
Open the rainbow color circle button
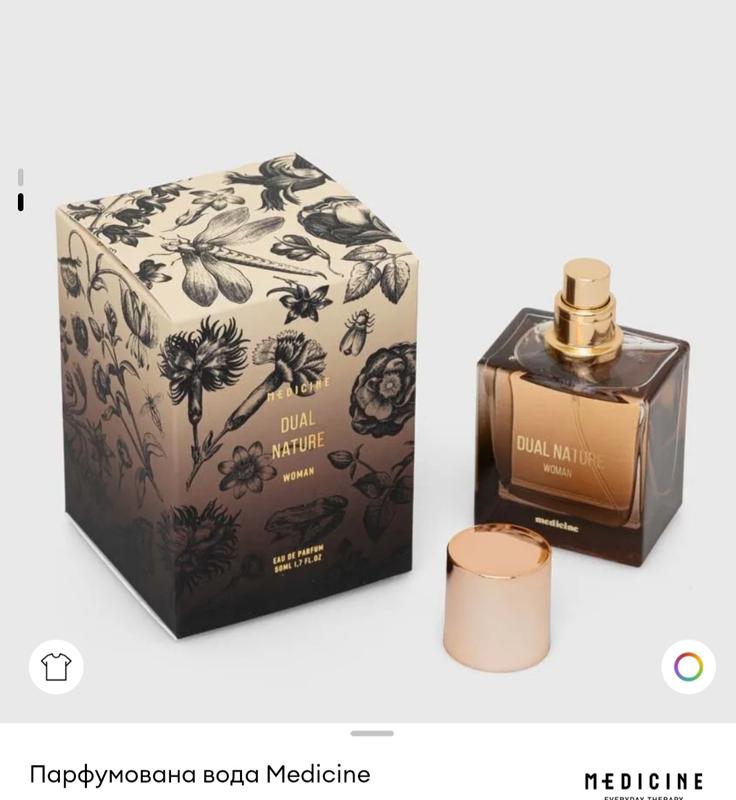point(689,666)
